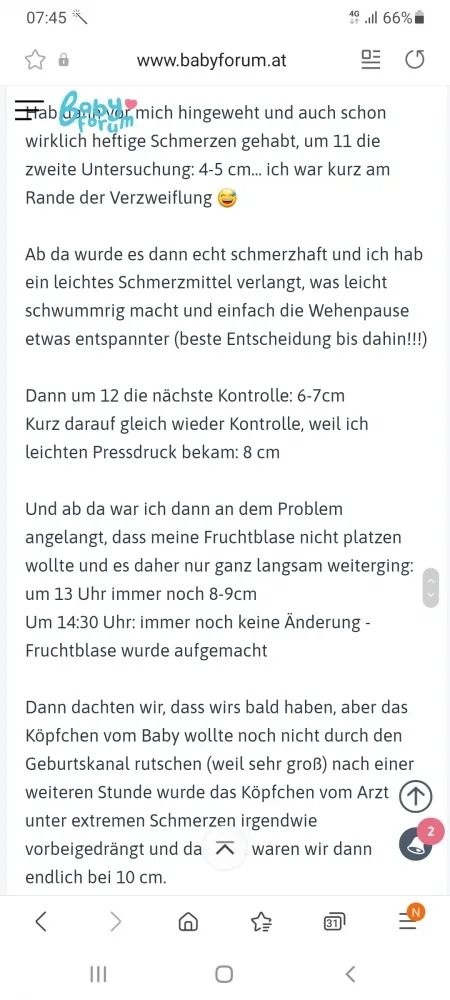
Task: Reload the page
Action: [415, 60]
